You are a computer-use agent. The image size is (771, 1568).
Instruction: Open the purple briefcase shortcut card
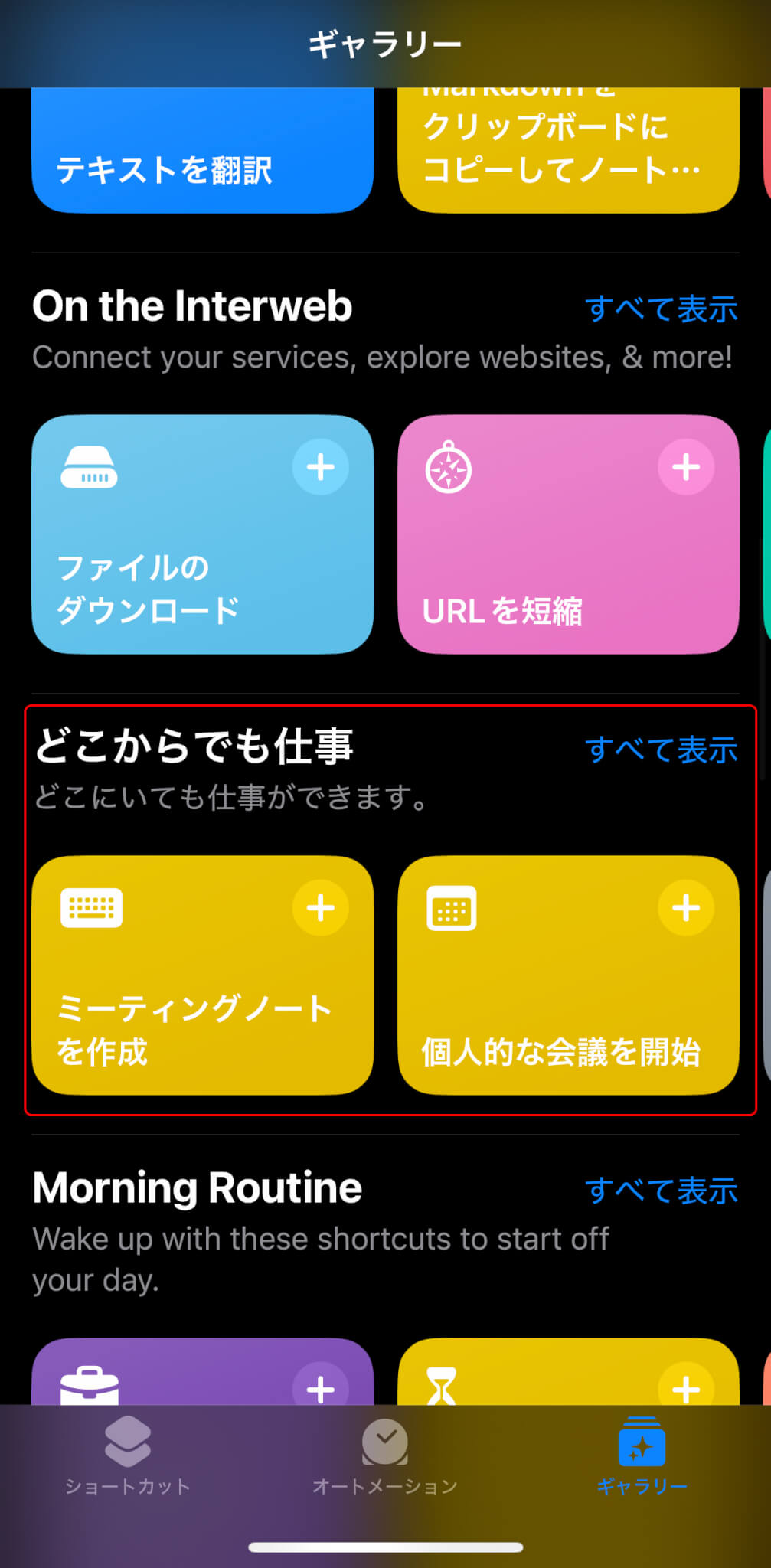202,1371
